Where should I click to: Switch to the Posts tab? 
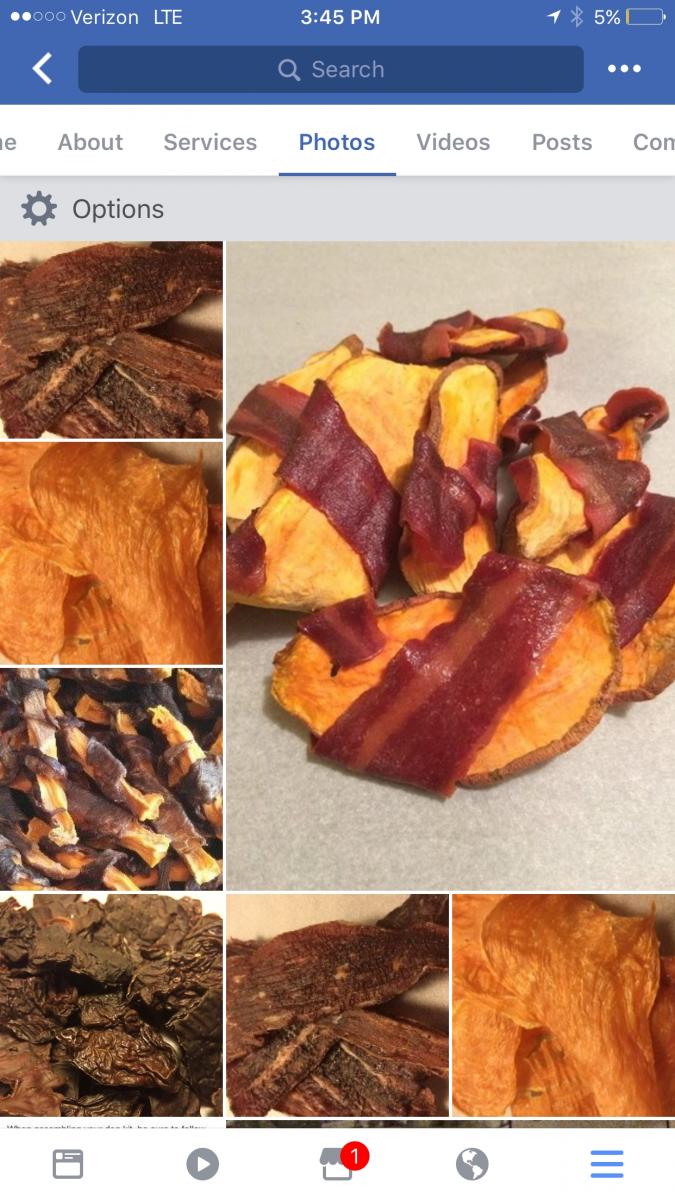(x=562, y=142)
